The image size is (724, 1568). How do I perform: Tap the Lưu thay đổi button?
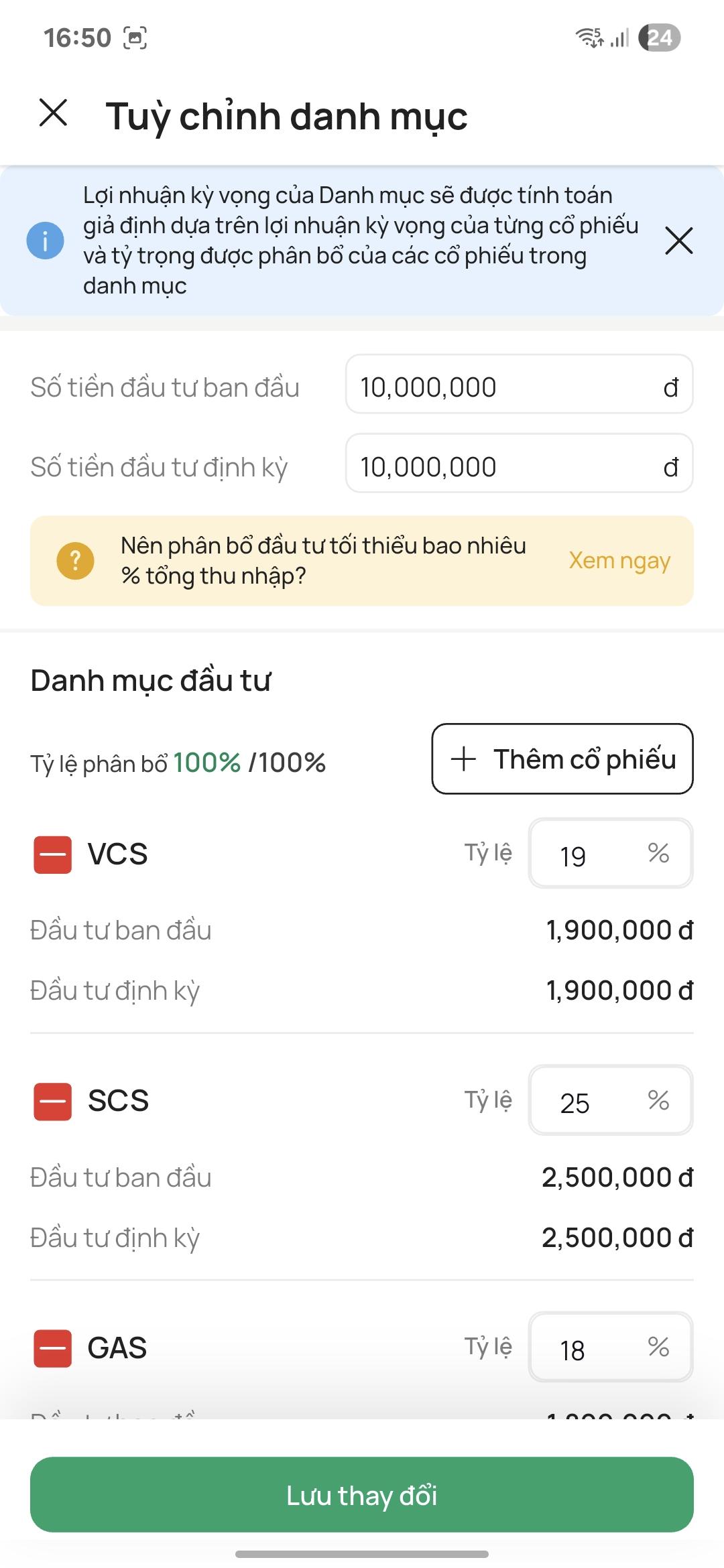coord(362,1494)
